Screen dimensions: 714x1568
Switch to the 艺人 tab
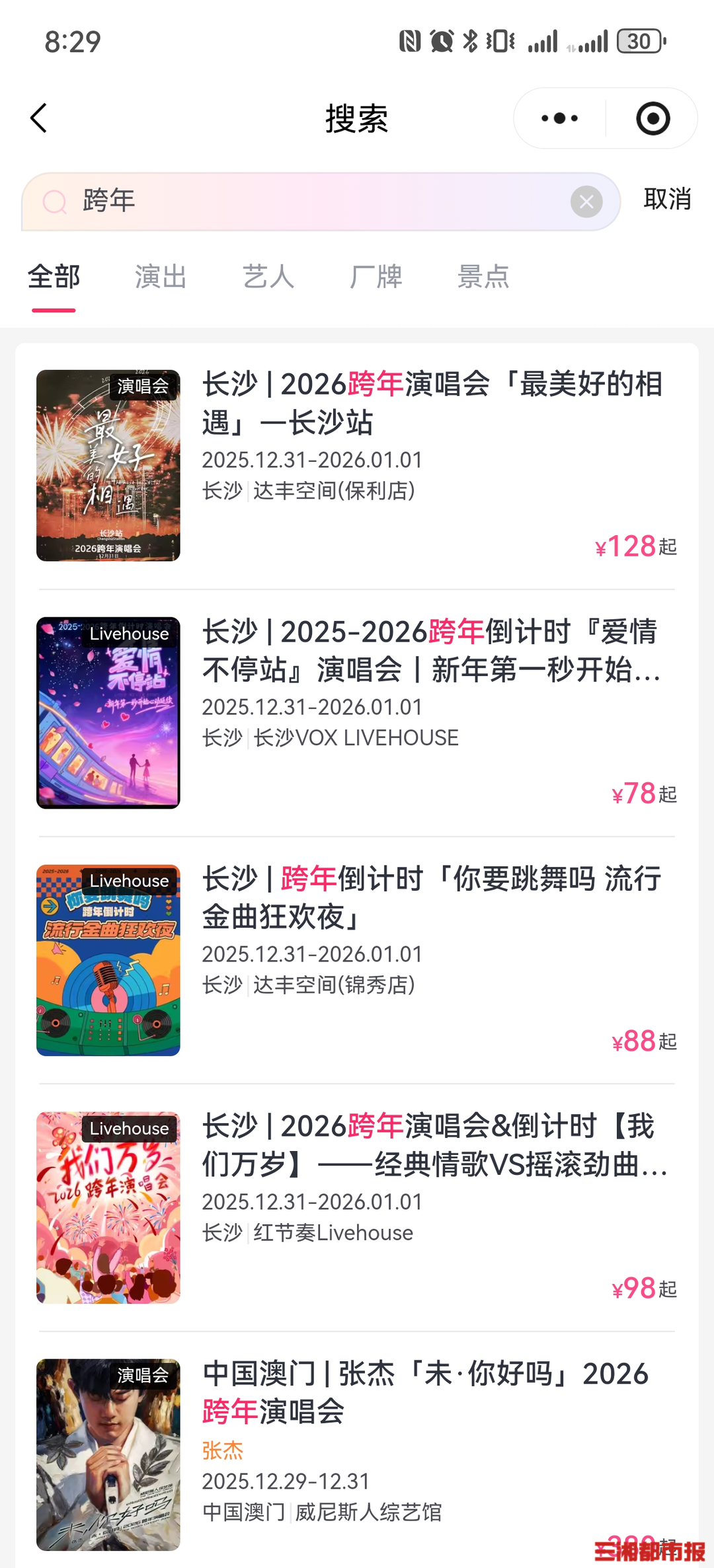point(268,277)
